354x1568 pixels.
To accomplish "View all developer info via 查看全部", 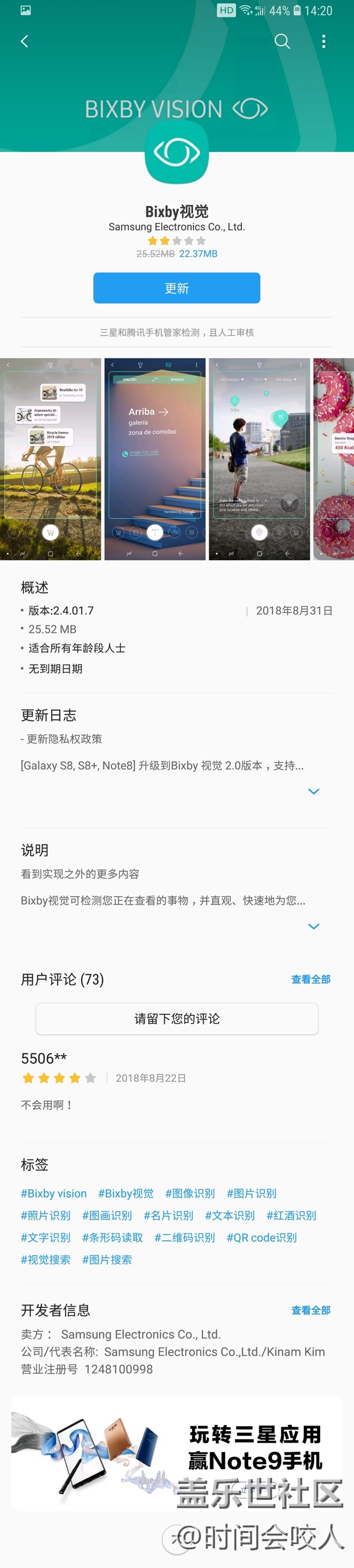I will [311, 1311].
